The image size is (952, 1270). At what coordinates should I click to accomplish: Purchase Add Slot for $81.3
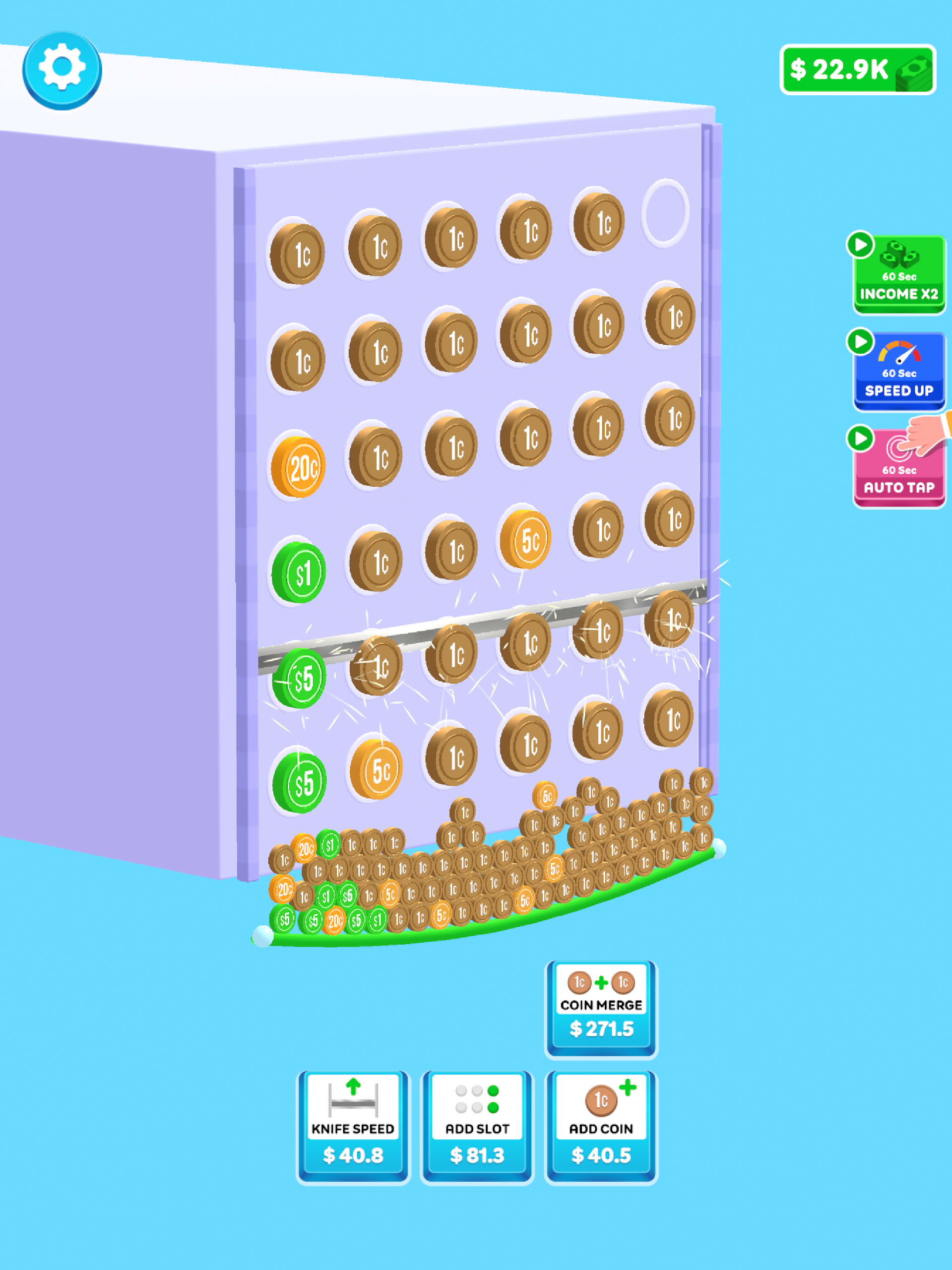click(477, 1126)
